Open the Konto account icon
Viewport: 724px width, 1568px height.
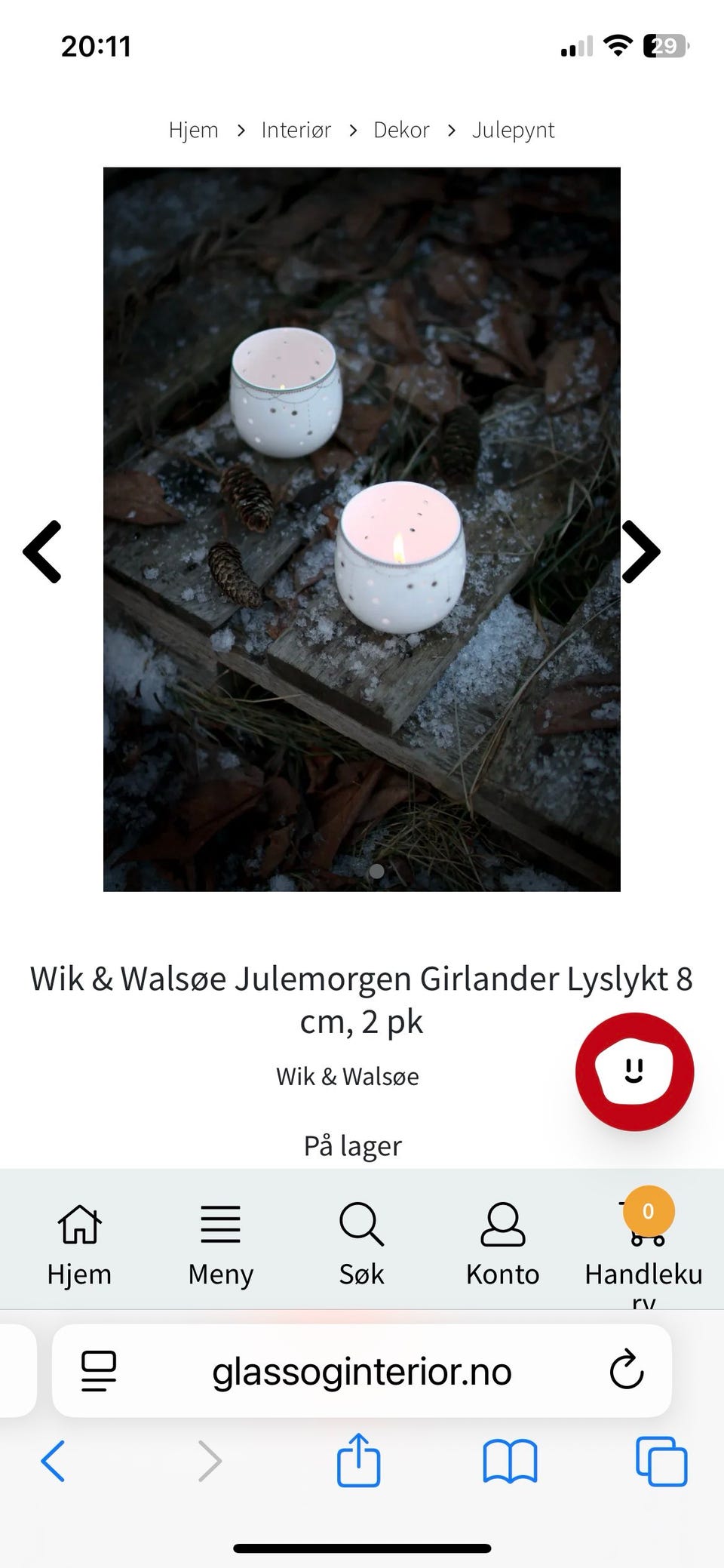coord(502,1224)
